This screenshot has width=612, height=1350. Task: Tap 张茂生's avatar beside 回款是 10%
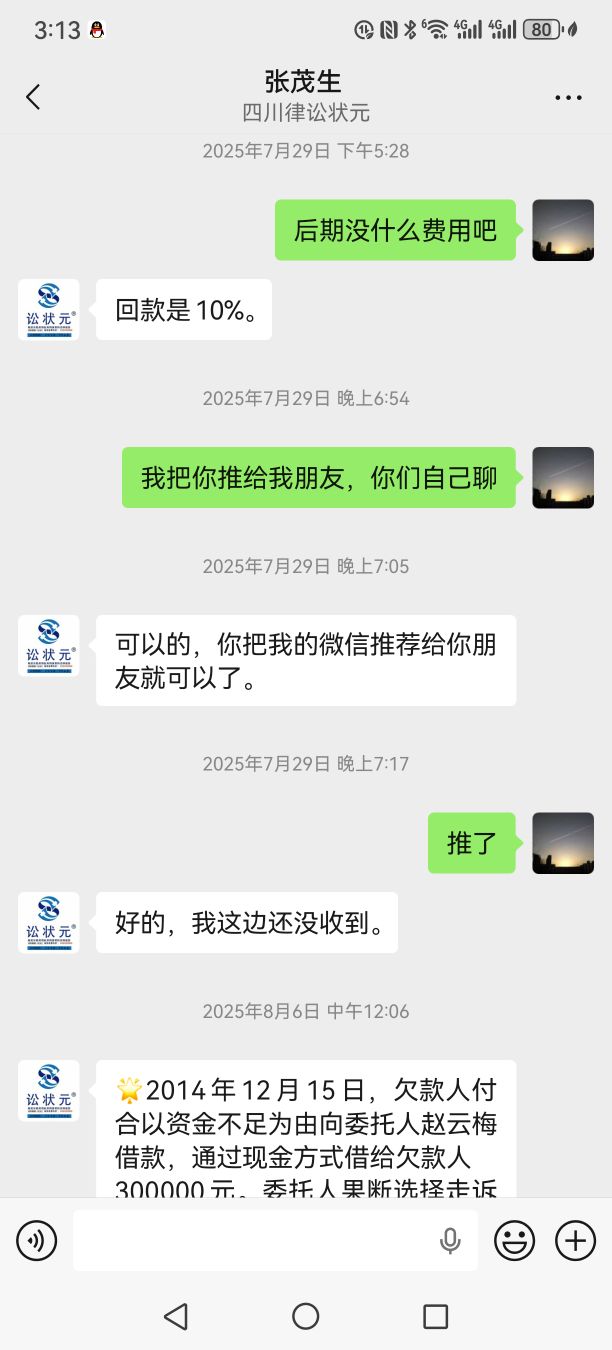tap(48, 310)
